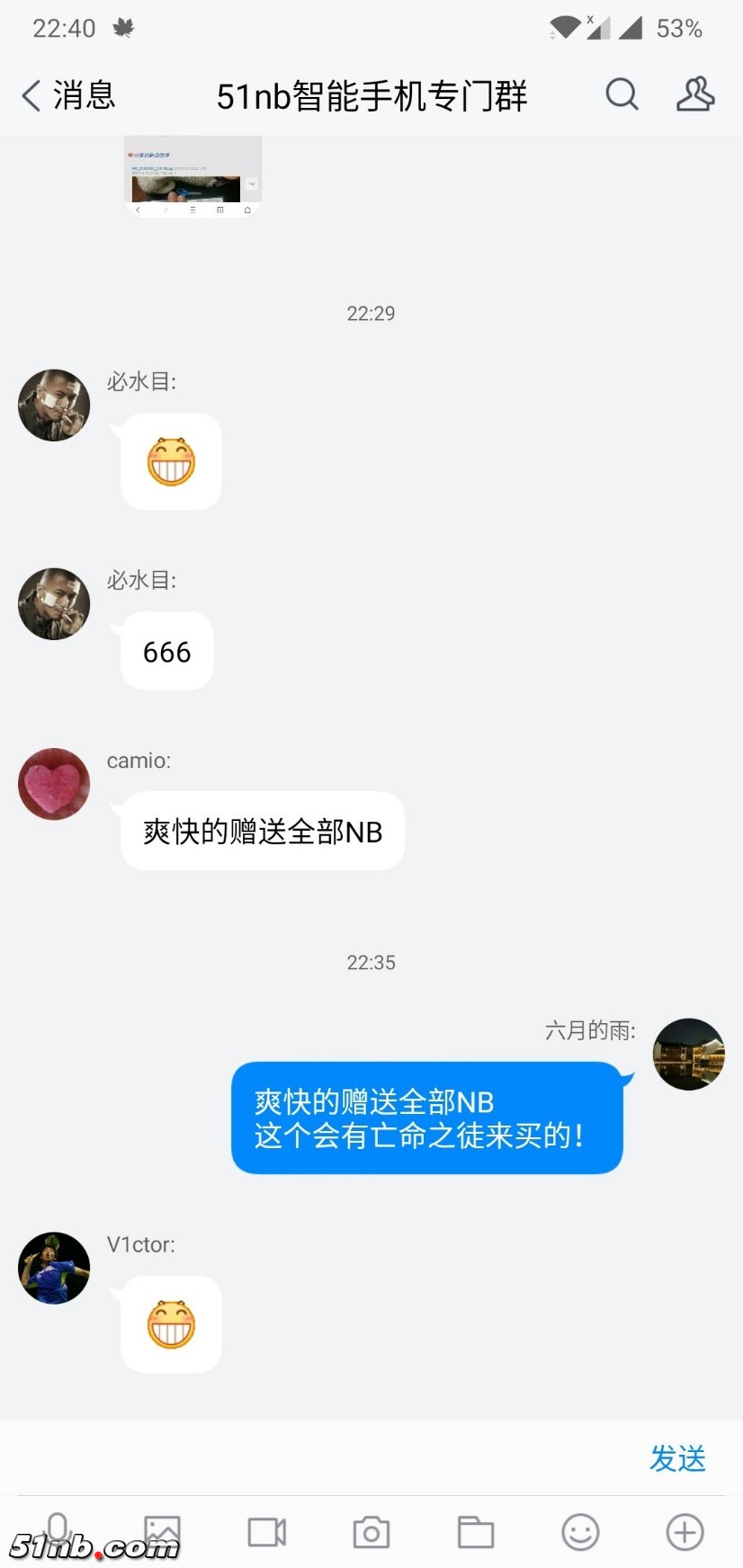Record a voice message with microphone

58,1531
